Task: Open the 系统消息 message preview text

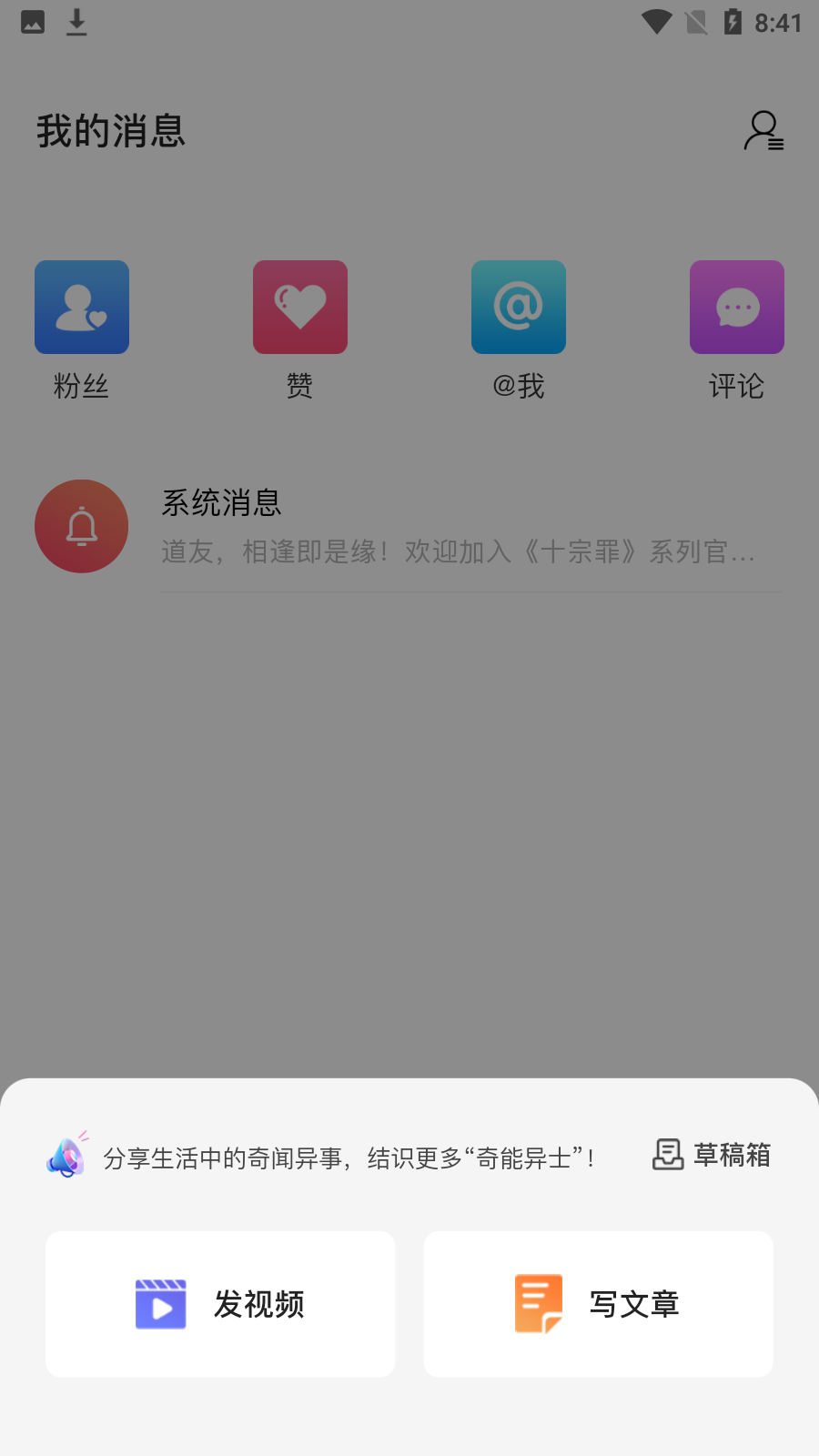Action: pos(455,552)
